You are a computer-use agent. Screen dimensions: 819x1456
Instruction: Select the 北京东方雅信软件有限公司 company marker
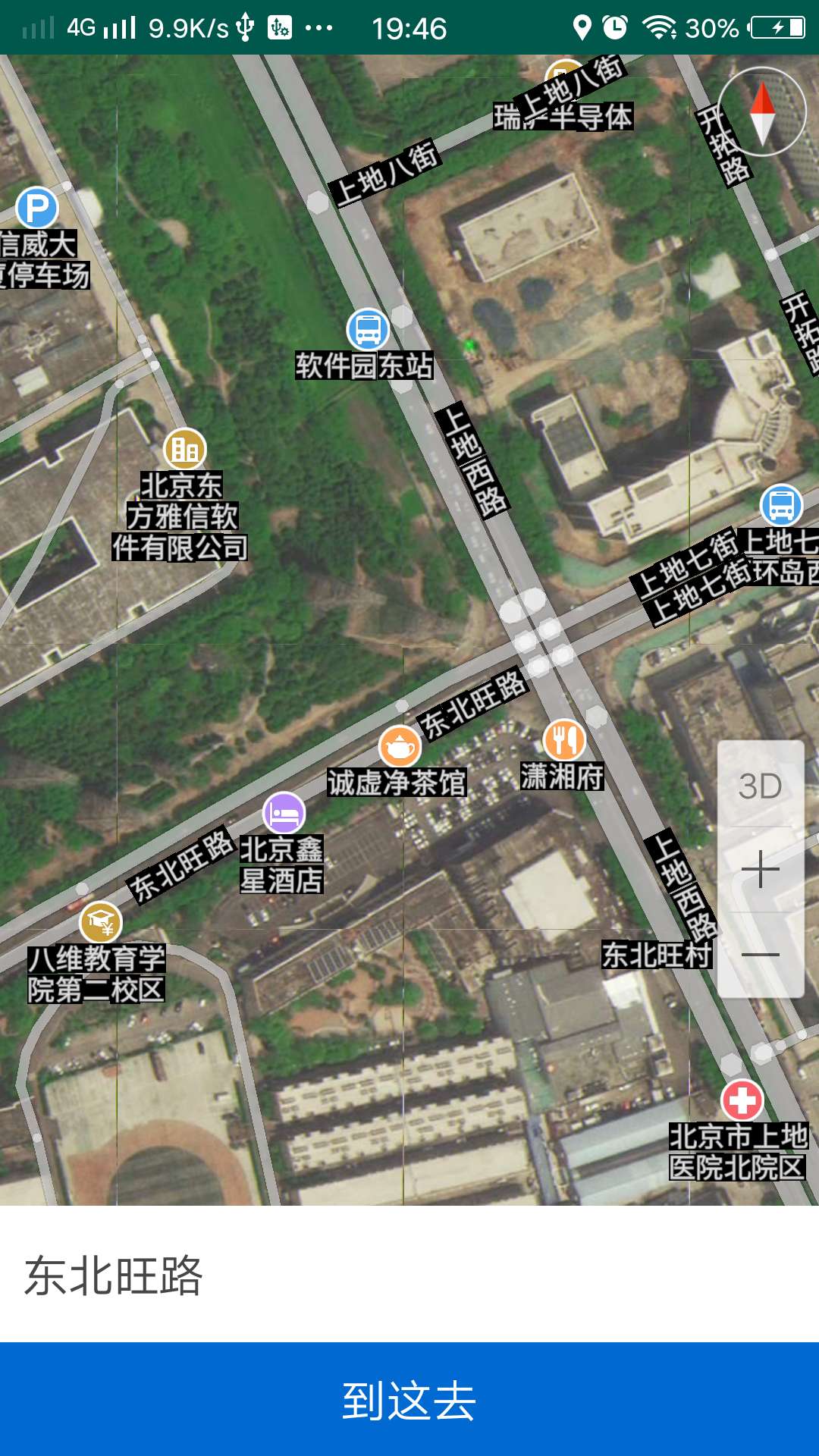coord(185,450)
